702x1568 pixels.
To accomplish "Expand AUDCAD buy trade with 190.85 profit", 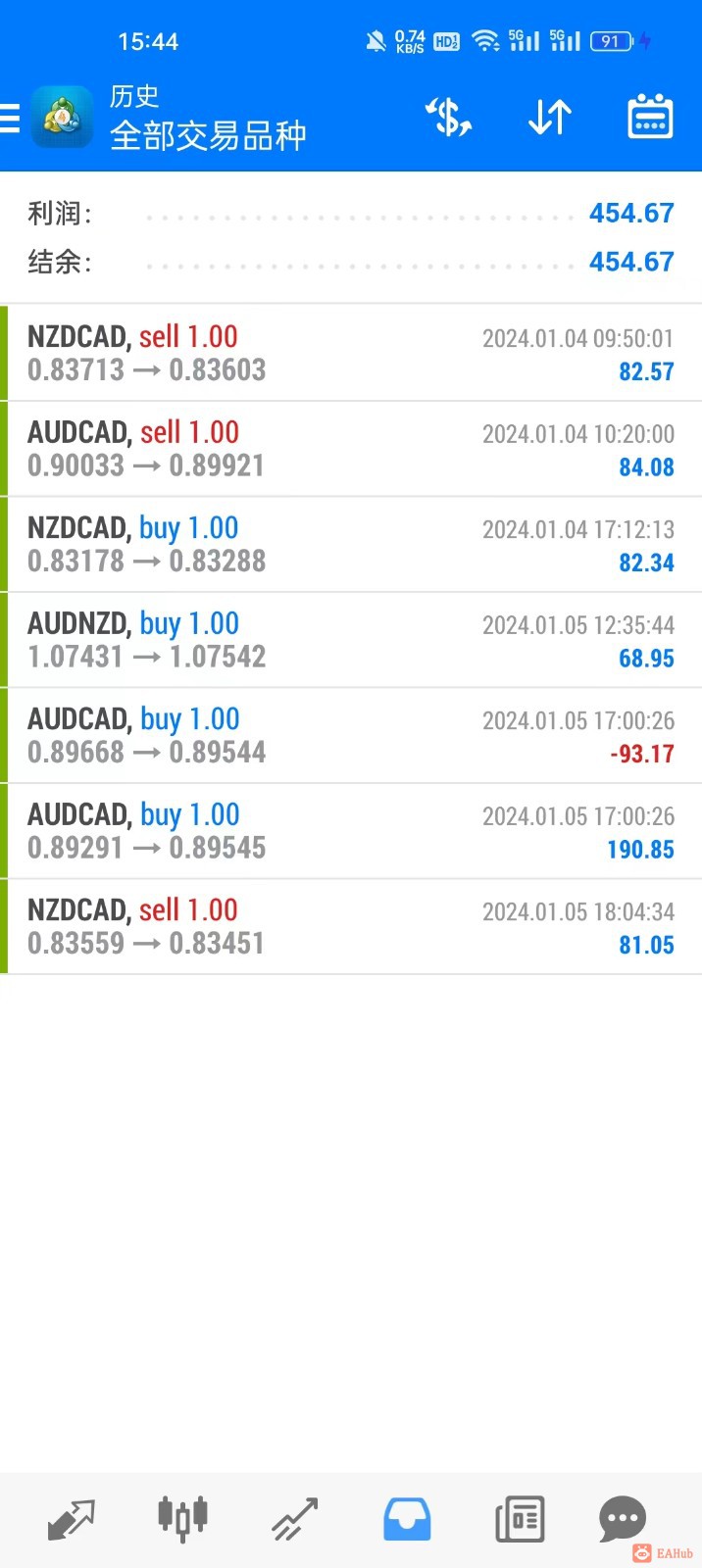I will [351, 831].
